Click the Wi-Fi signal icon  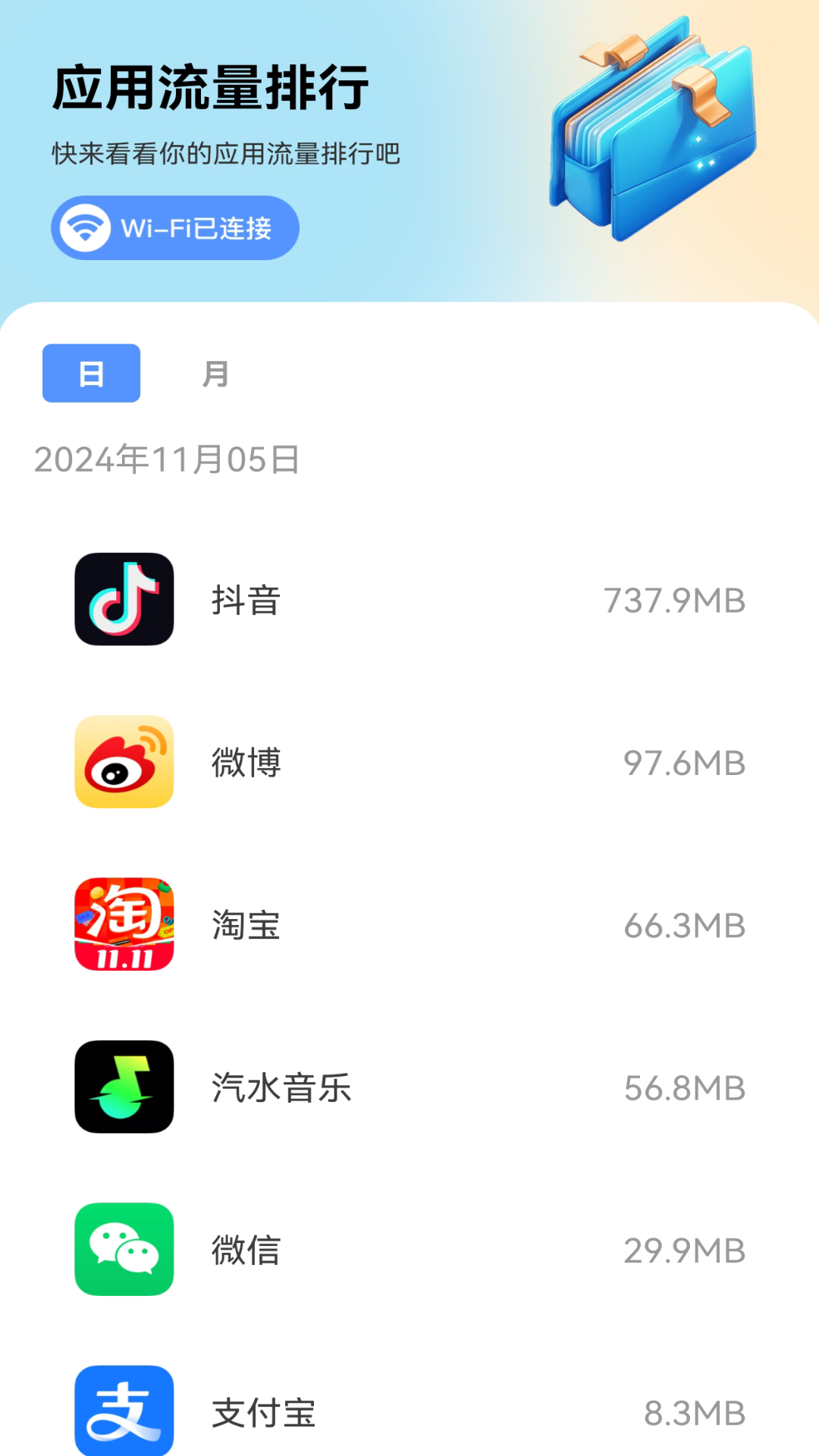click(85, 227)
